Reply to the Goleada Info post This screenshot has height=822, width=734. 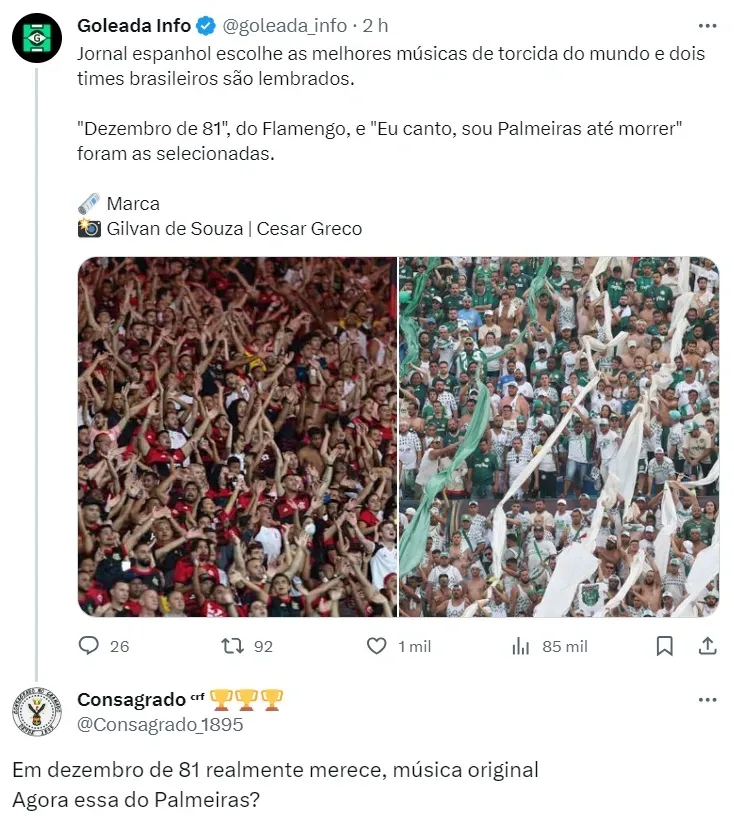[90, 646]
